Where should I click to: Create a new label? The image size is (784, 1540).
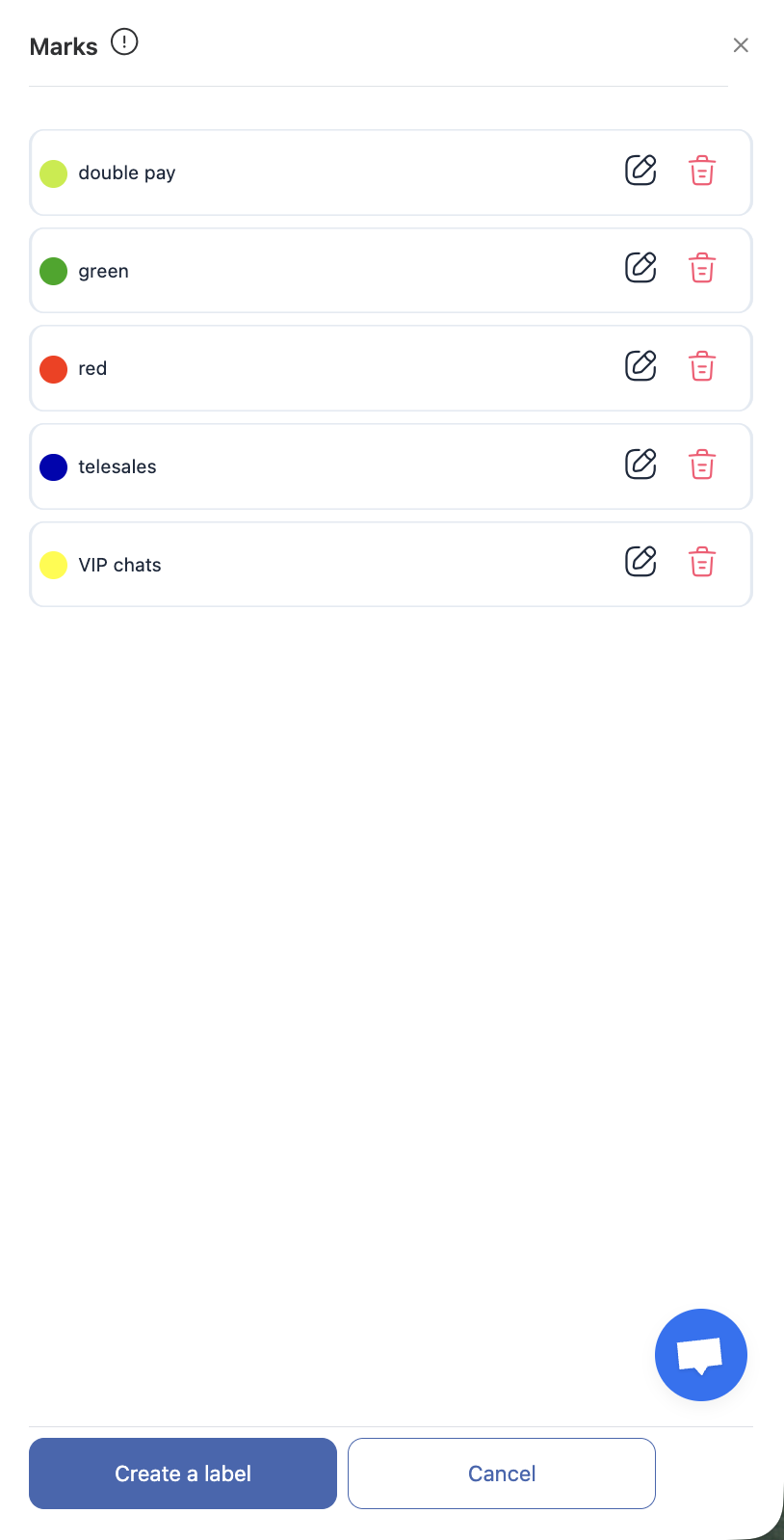pos(183,1474)
